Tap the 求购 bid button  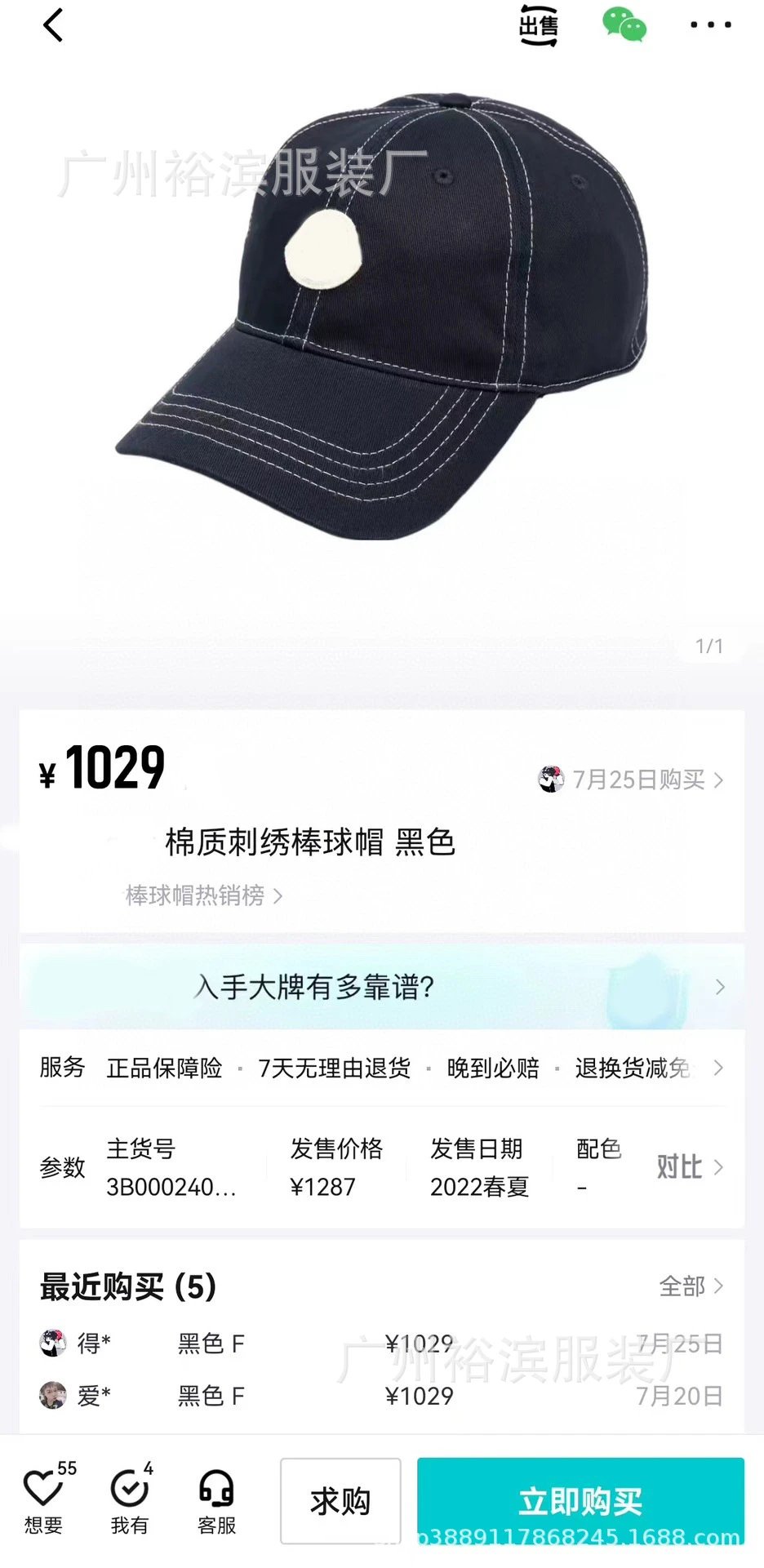pos(340,1501)
